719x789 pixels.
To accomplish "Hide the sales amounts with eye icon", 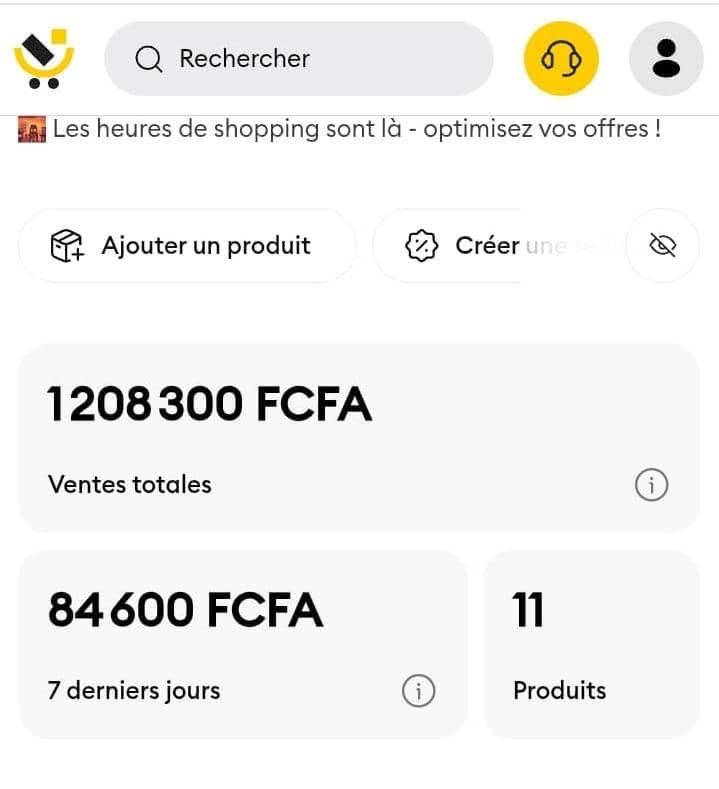I will coord(662,246).
